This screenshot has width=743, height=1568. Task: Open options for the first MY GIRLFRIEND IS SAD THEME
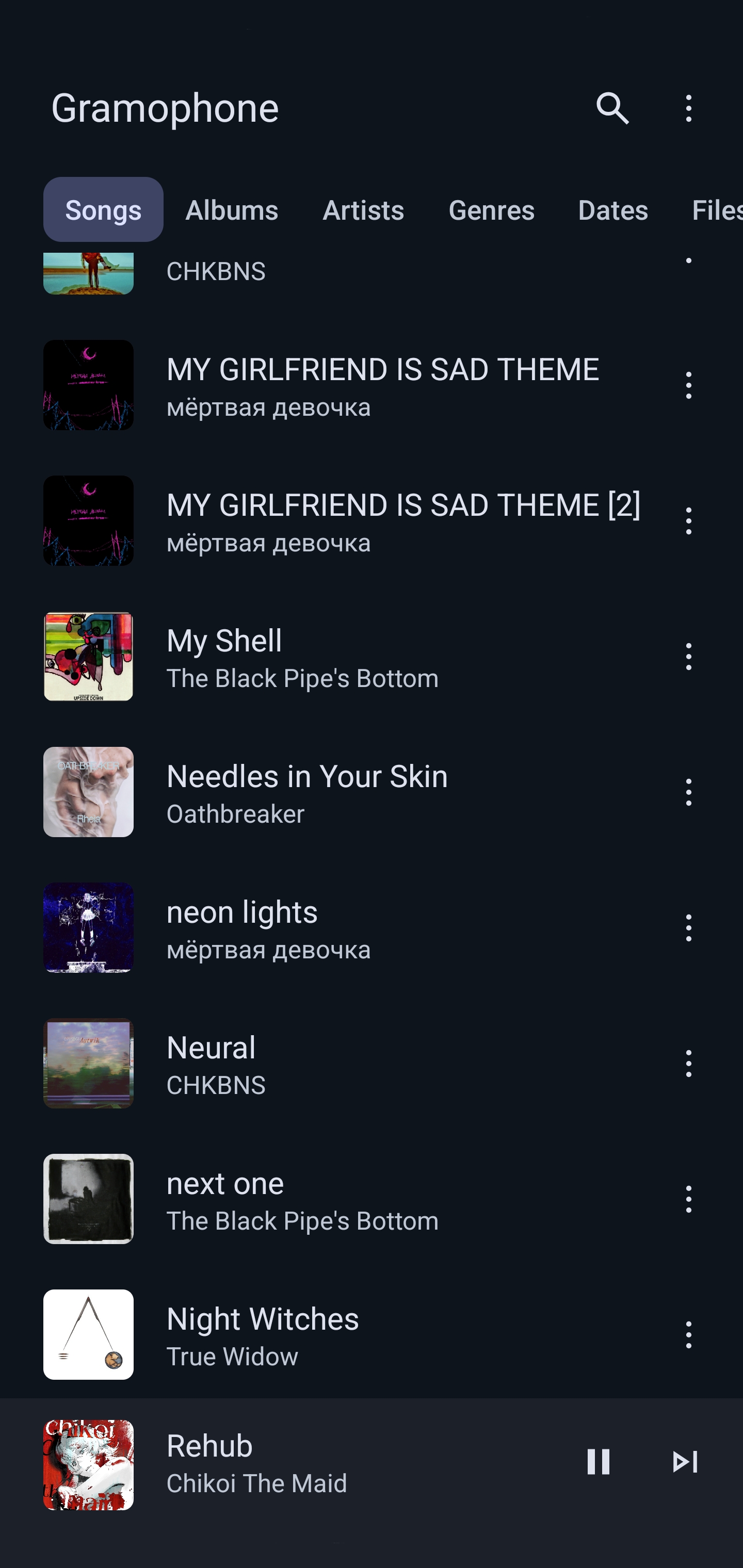pos(689,385)
